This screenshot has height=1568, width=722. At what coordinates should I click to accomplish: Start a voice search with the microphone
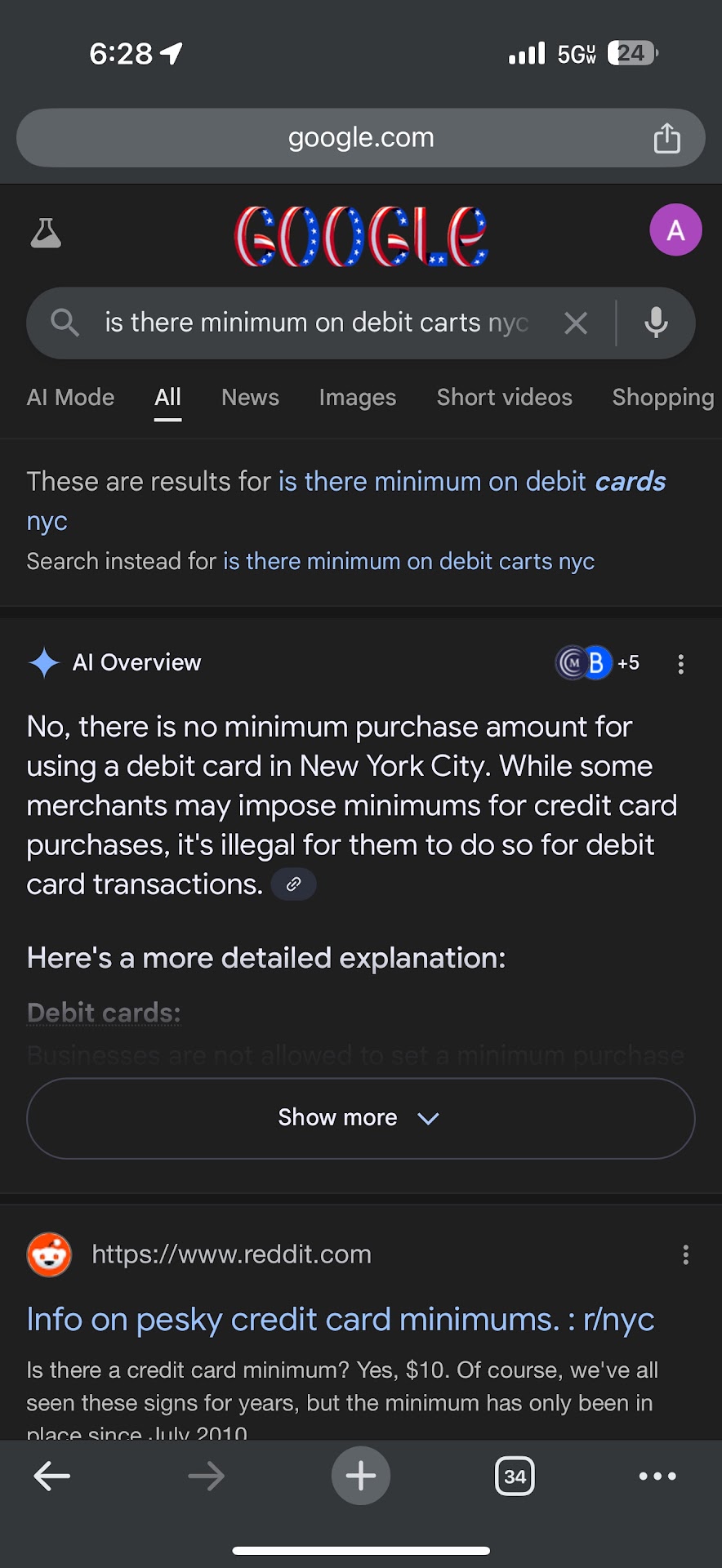tap(656, 323)
